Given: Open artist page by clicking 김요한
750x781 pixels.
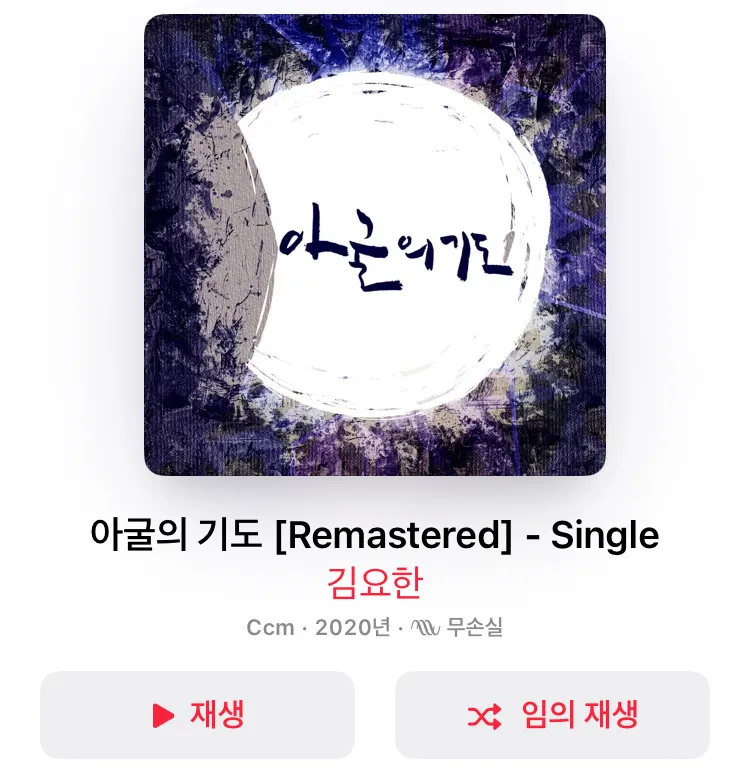Looking at the screenshot, I should click(374, 582).
